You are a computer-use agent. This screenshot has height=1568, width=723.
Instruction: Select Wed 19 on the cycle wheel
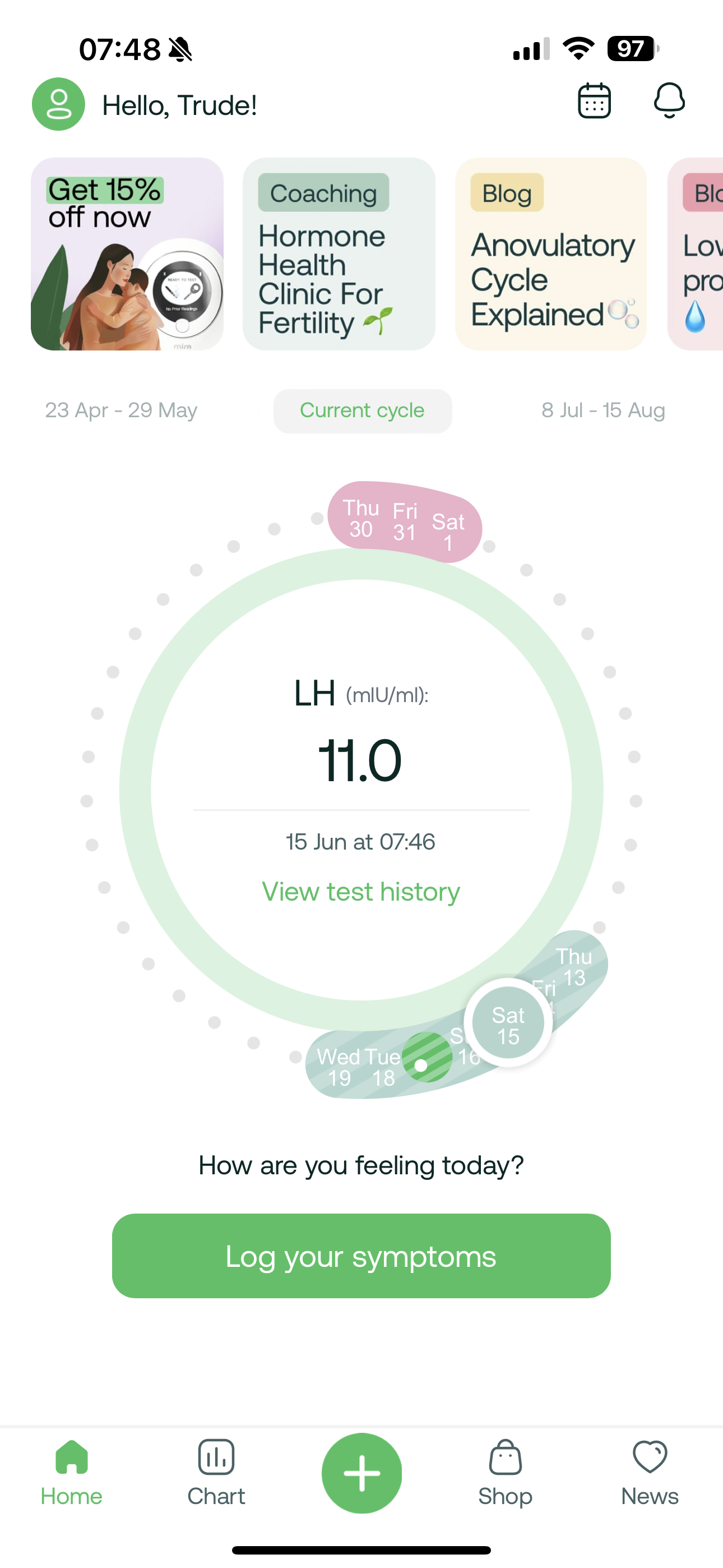[x=339, y=1068]
